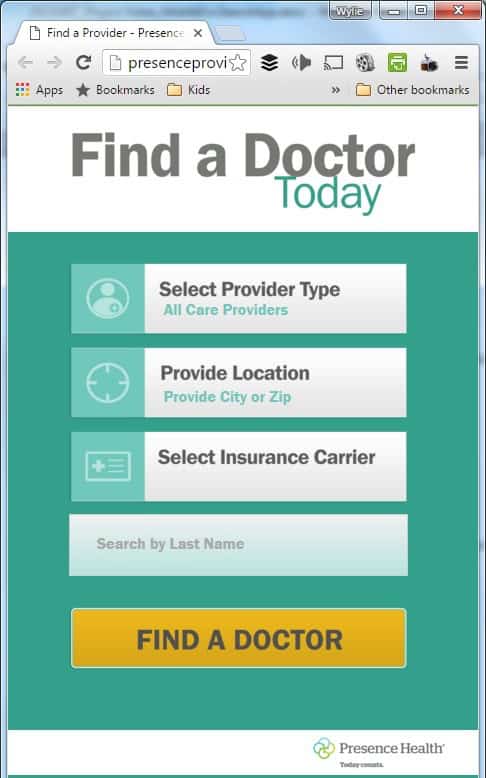486x778 pixels.
Task: Open the Chrome hamburger menu
Action: 461,63
